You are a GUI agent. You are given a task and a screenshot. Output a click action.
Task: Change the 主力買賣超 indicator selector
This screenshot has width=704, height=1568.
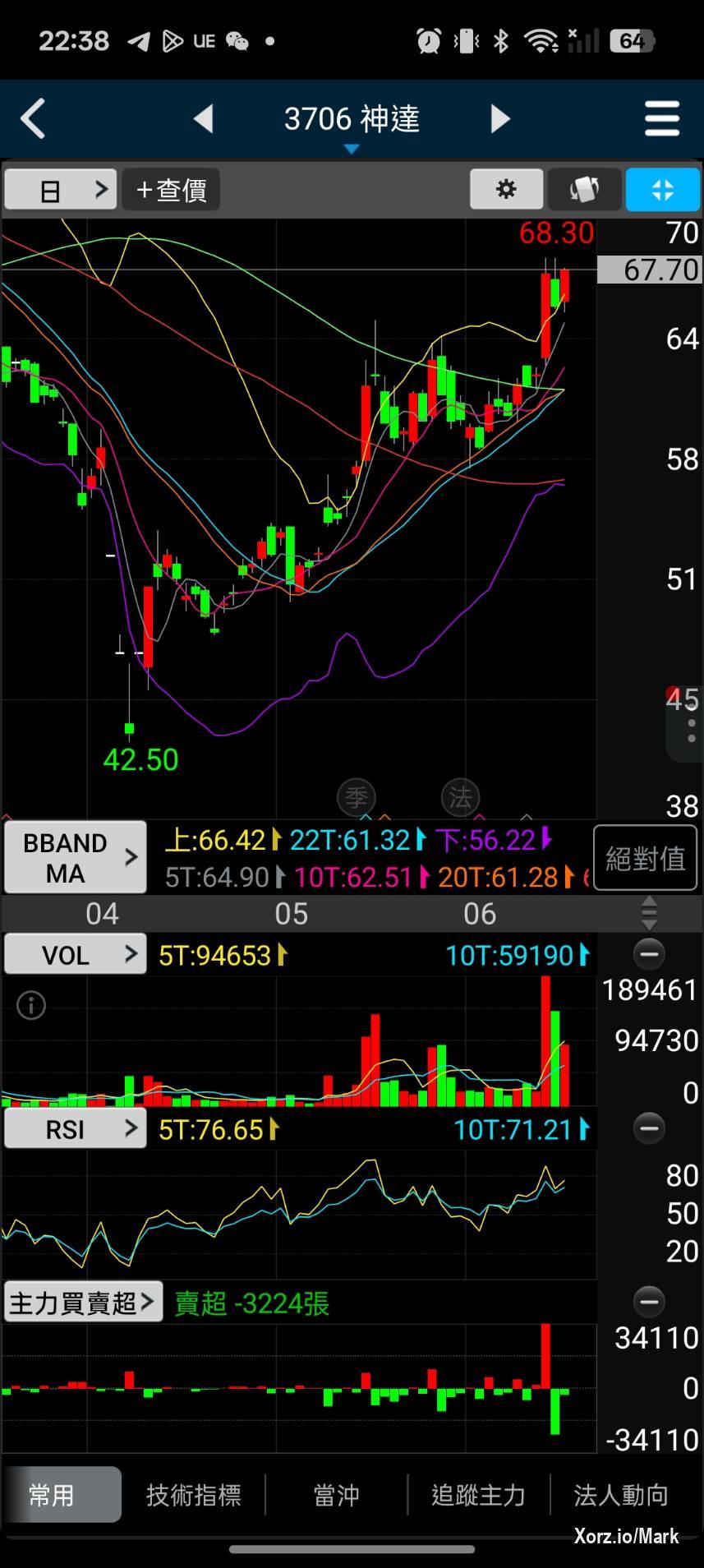click(x=83, y=1303)
